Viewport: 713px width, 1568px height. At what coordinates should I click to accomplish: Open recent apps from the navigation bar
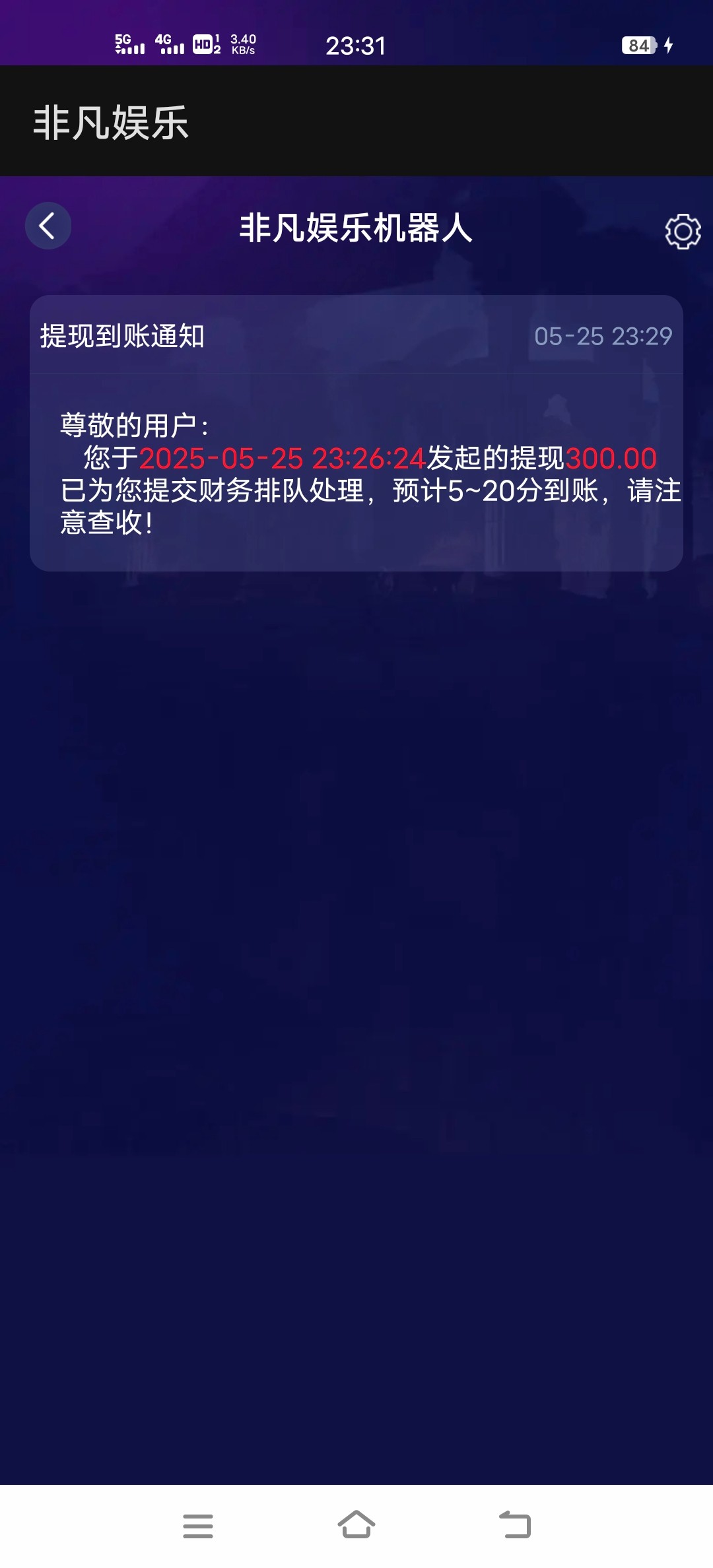tap(197, 1526)
